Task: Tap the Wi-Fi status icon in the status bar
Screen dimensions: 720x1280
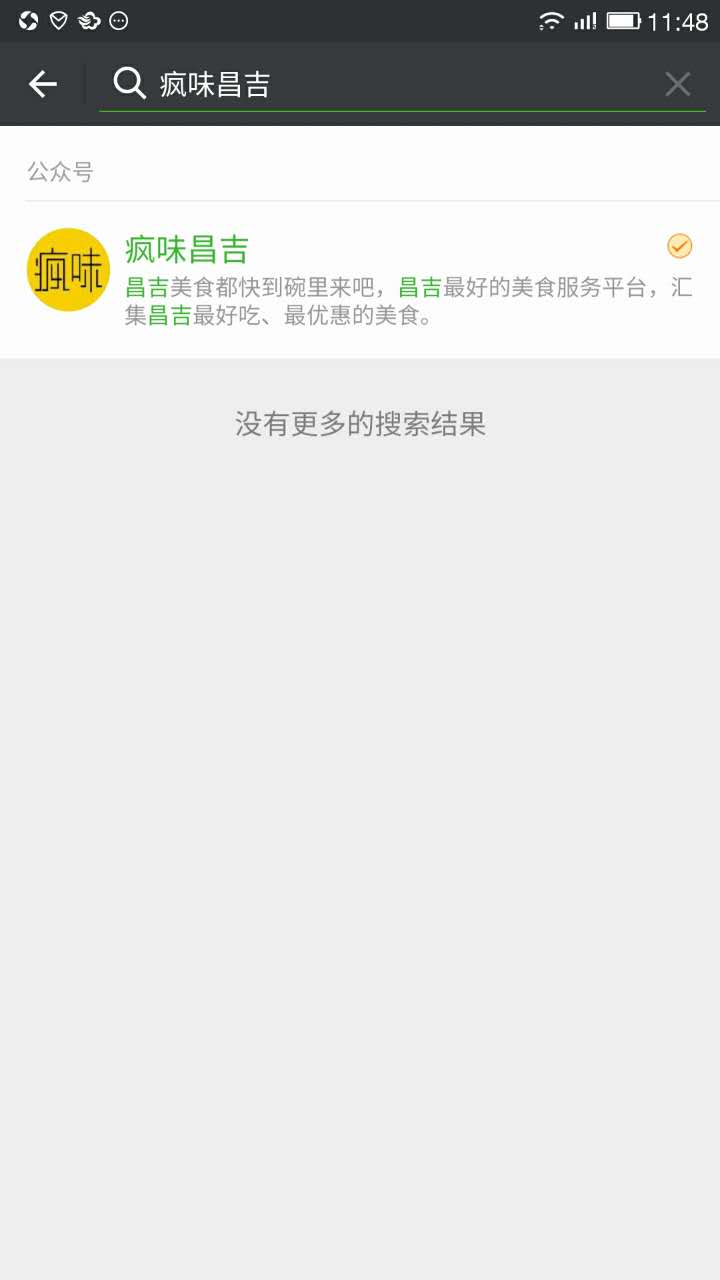Action: coord(549,19)
